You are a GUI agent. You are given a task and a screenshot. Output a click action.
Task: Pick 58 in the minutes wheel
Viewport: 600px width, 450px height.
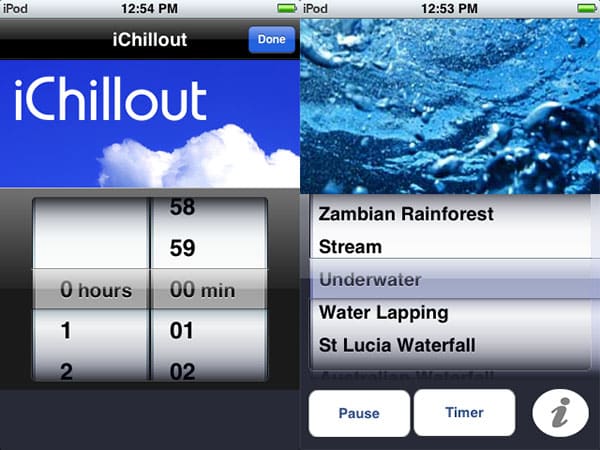[182, 209]
